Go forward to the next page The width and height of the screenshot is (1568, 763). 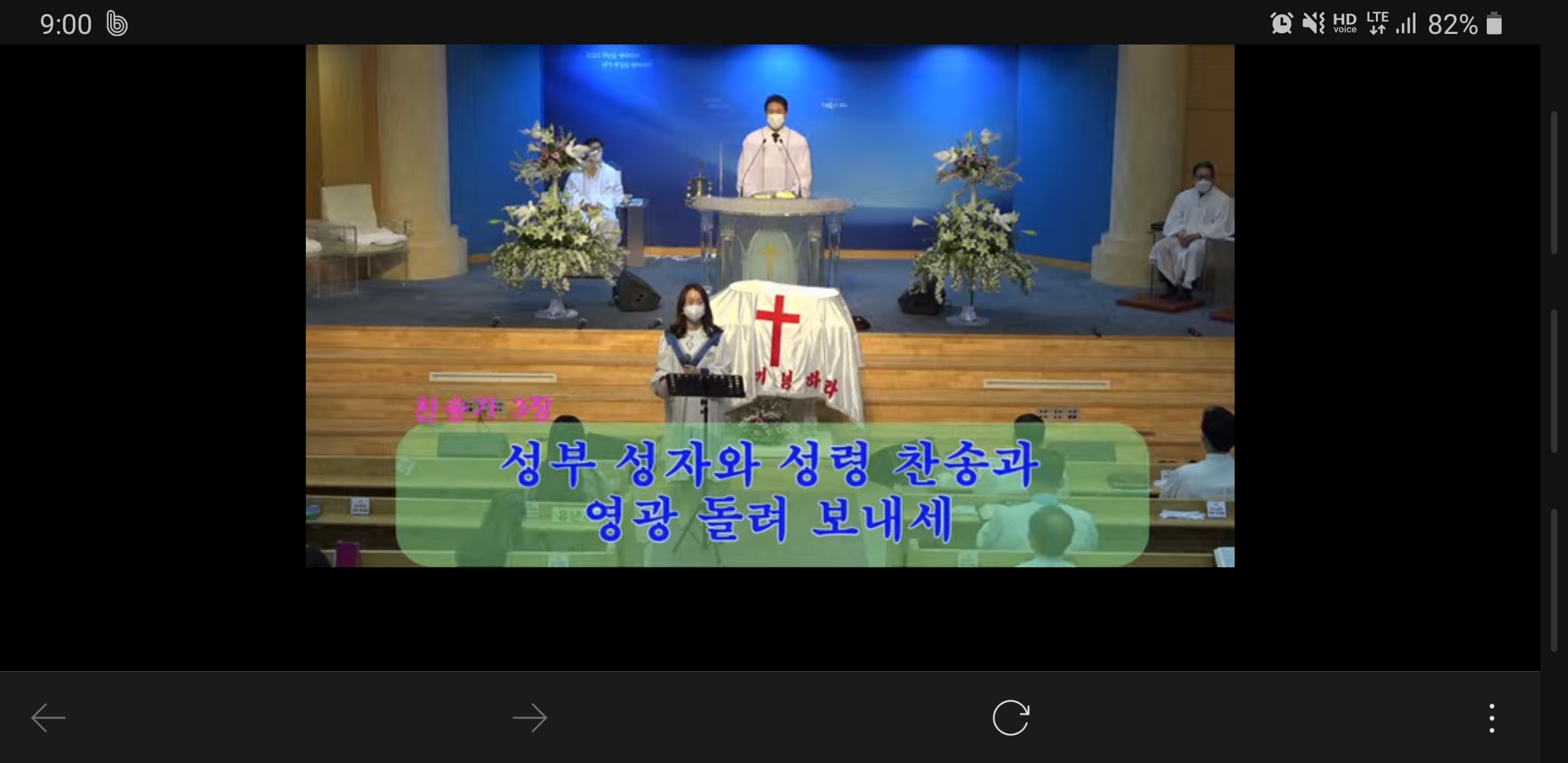pos(530,718)
